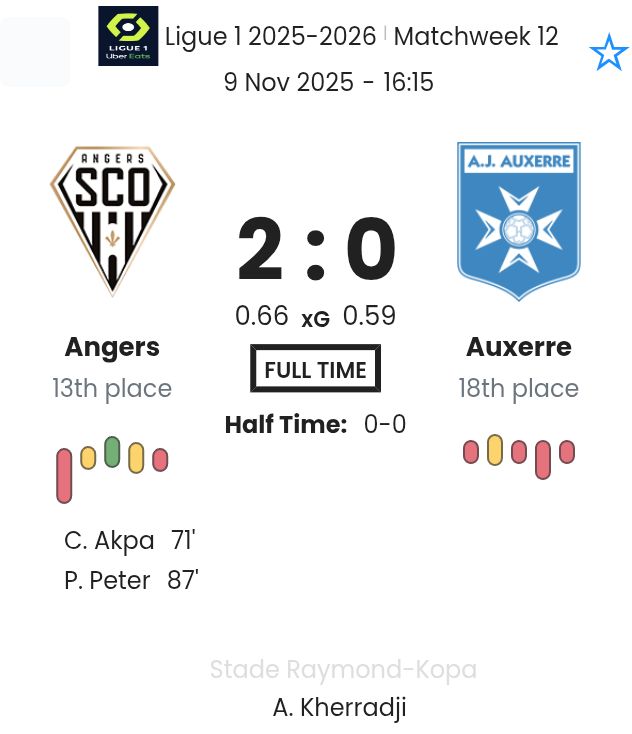The height and width of the screenshot is (734, 632).
Task: Open the Auxerre team page
Action: point(518,347)
